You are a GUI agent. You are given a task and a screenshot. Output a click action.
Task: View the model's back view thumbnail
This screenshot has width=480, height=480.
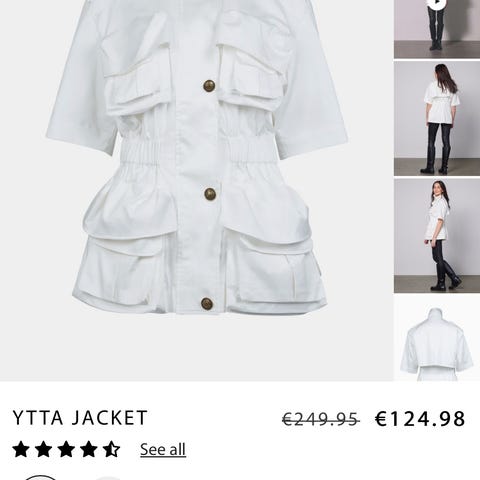[437, 119]
